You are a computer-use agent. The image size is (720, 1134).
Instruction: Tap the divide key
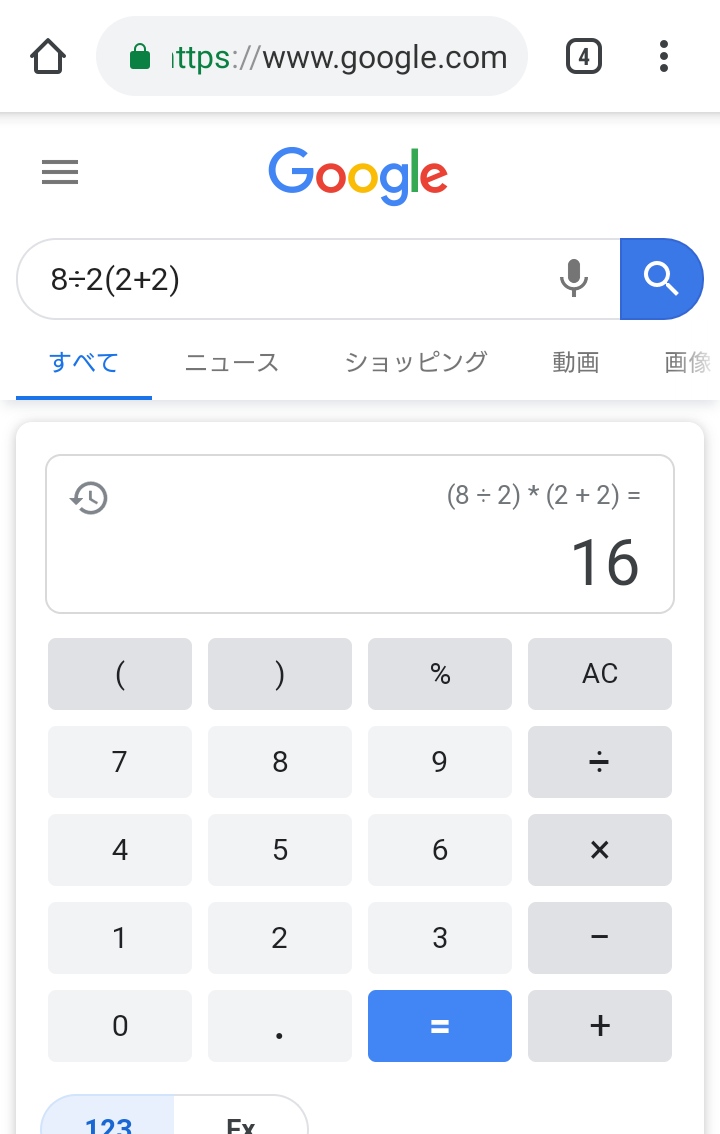coord(600,762)
